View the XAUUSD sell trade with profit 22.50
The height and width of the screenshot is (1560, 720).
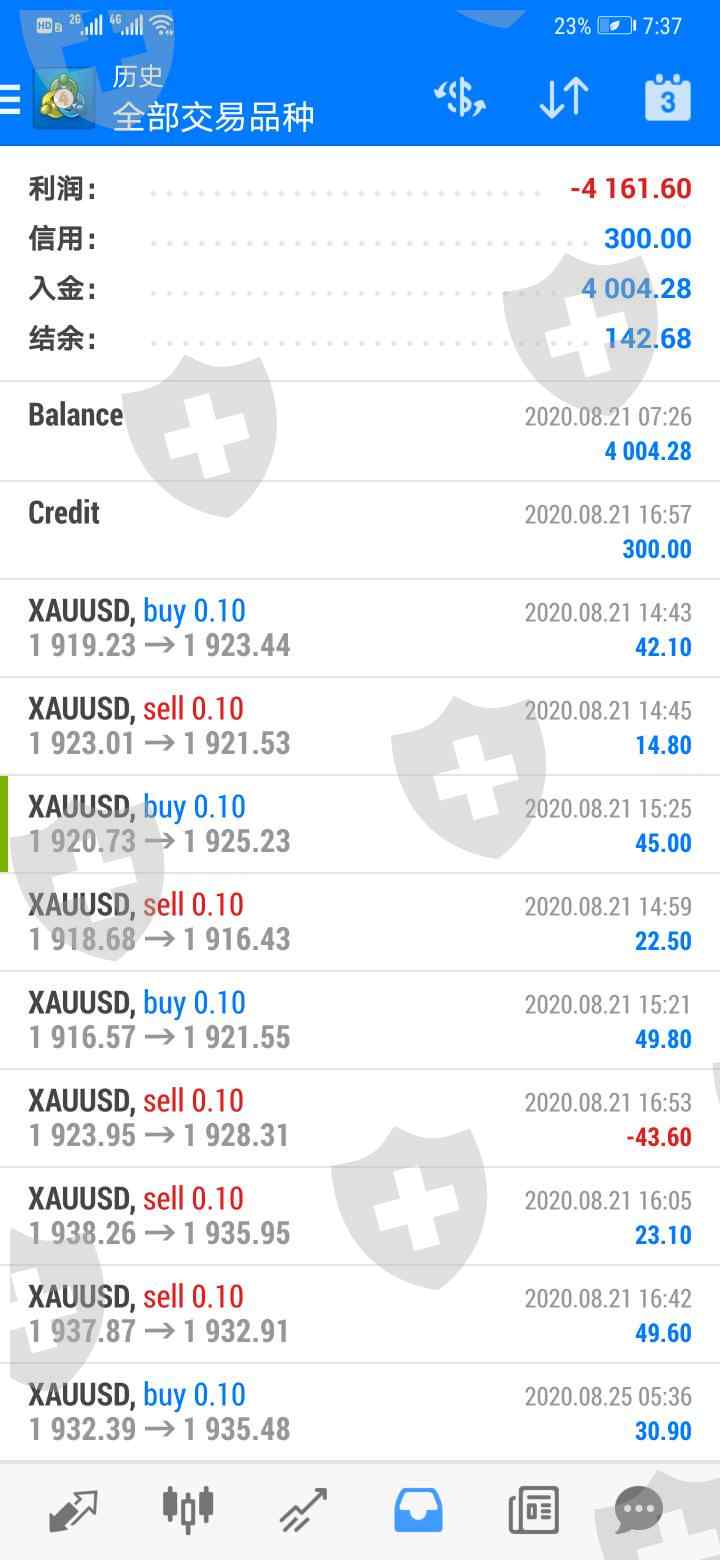click(x=360, y=922)
